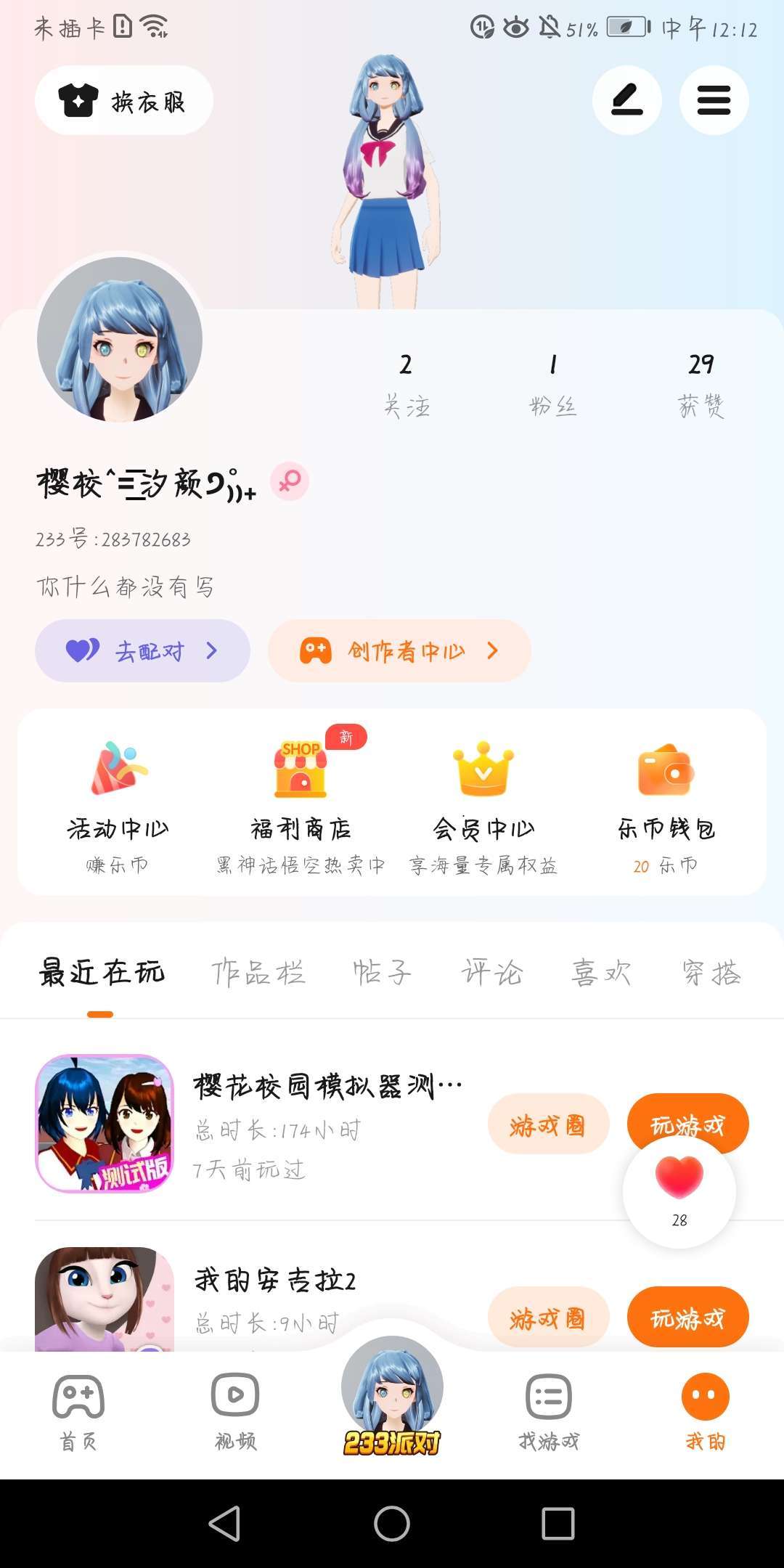Open 游戏圈 for 樱花校园模拟器

click(x=548, y=1125)
